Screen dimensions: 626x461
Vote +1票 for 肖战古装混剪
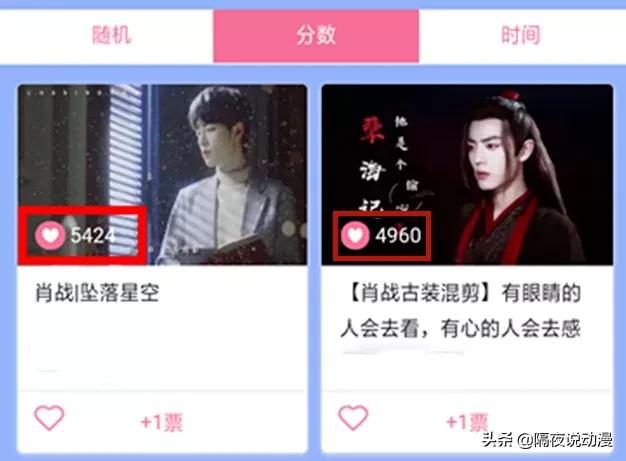point(467,422)
